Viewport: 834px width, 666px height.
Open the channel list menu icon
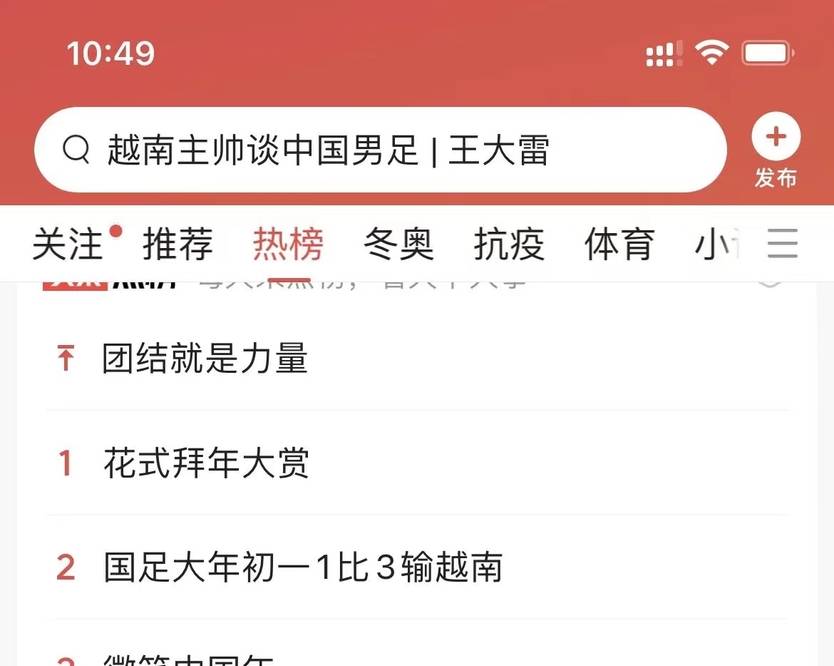point(782,244)
